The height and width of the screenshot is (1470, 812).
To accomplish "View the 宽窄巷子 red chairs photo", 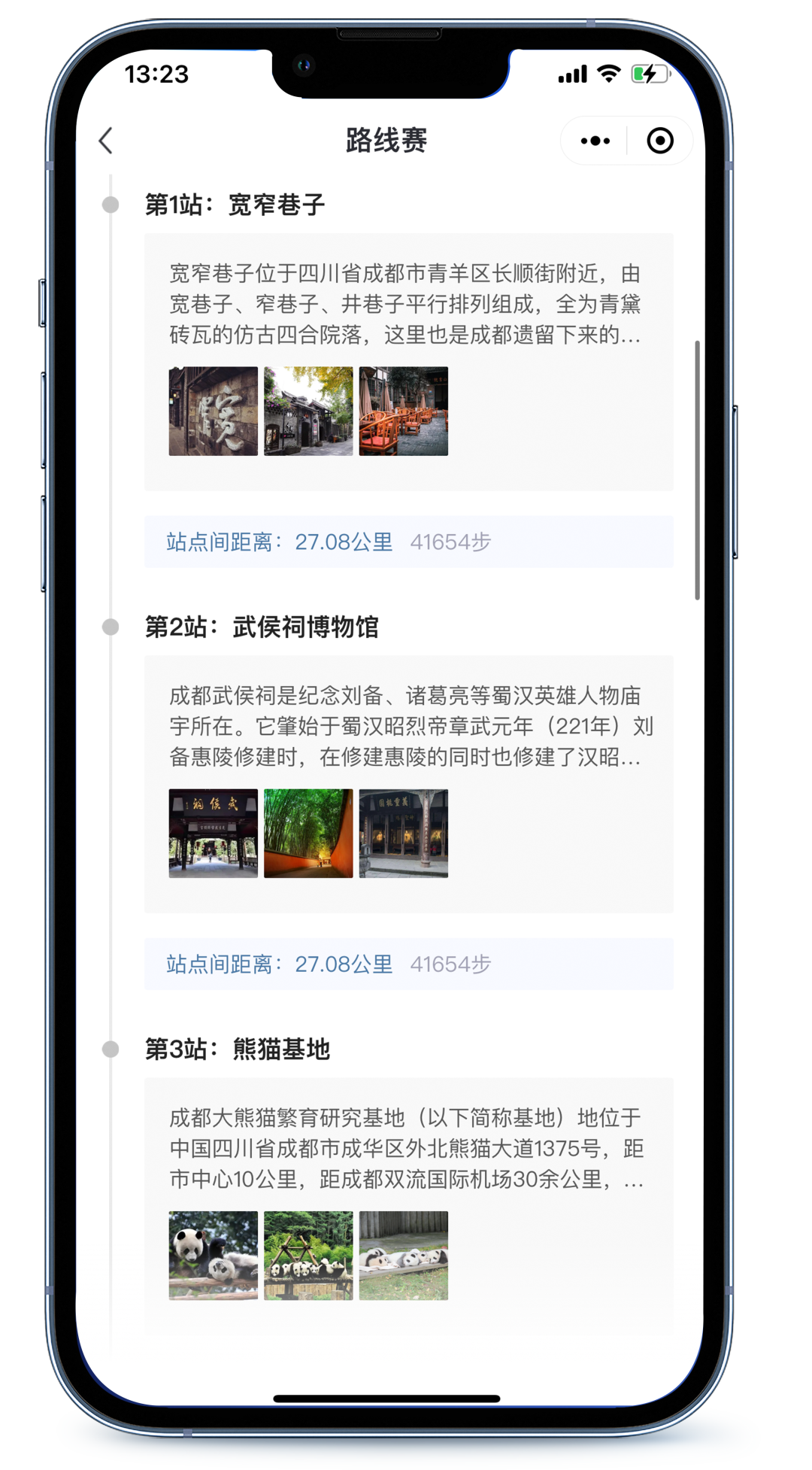I will (404, 412).
